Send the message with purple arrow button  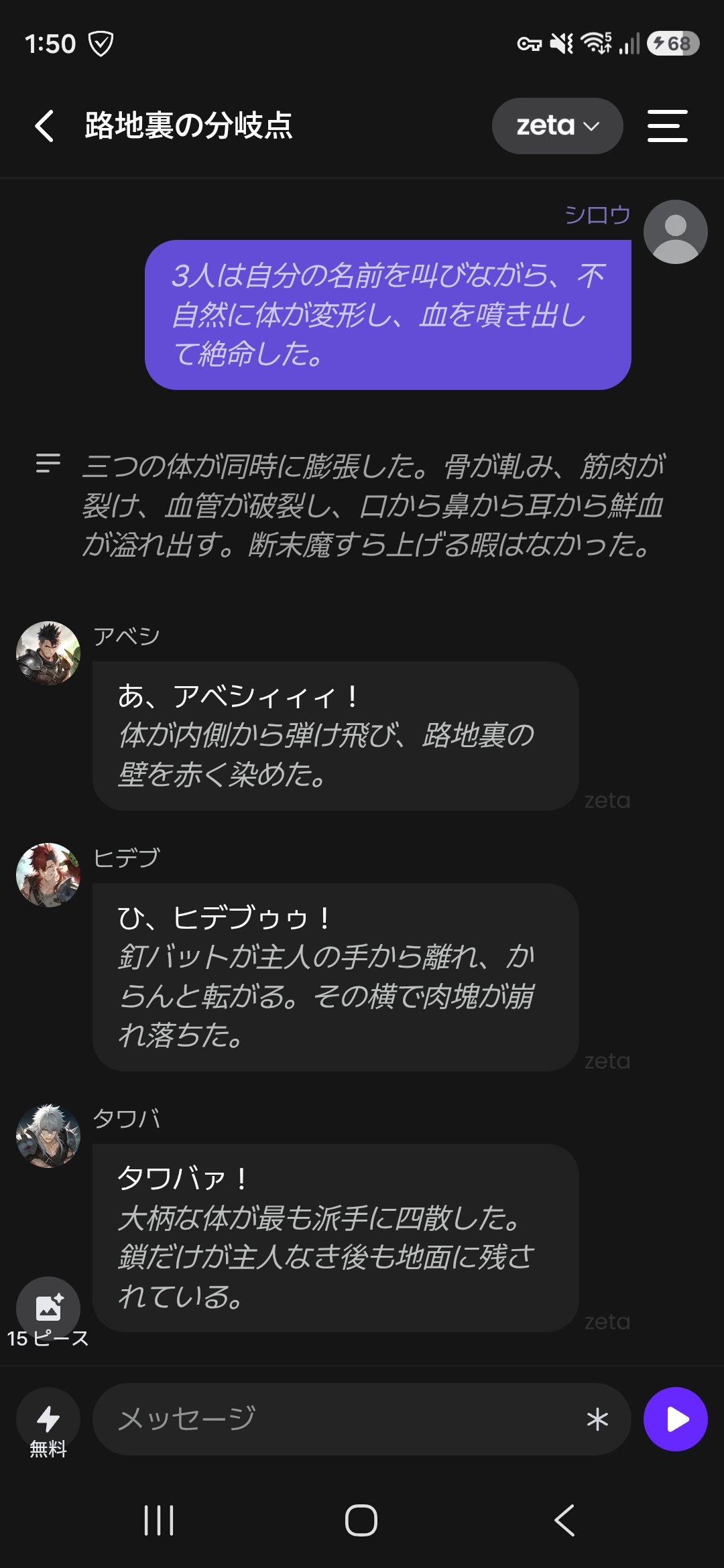675,1419
